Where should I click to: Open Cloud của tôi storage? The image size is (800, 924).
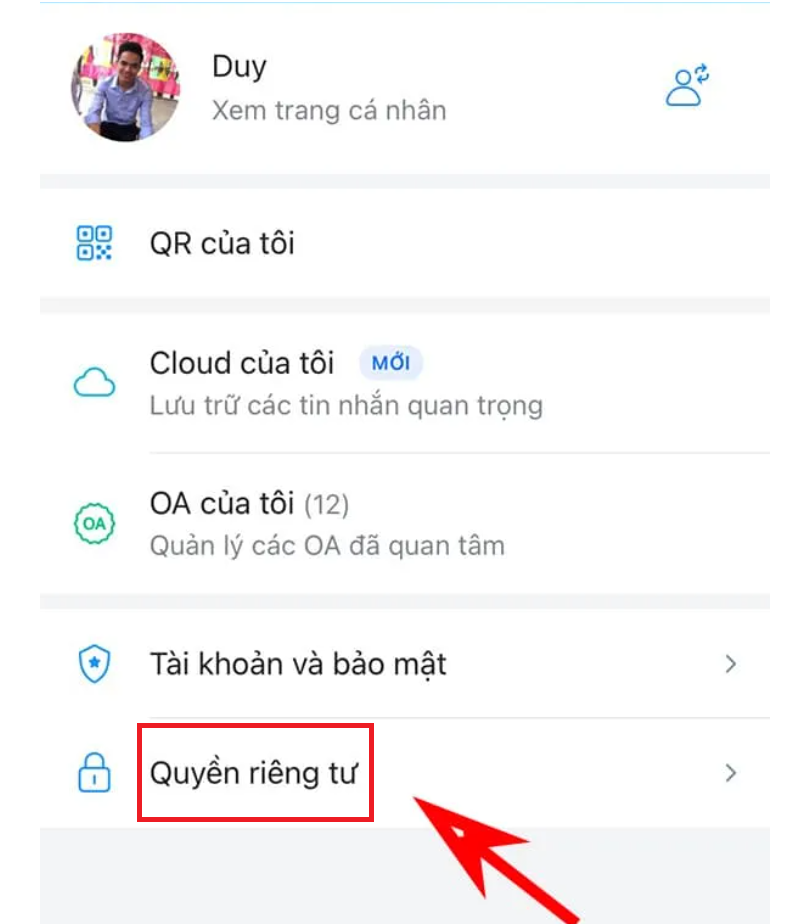(345, 382)
